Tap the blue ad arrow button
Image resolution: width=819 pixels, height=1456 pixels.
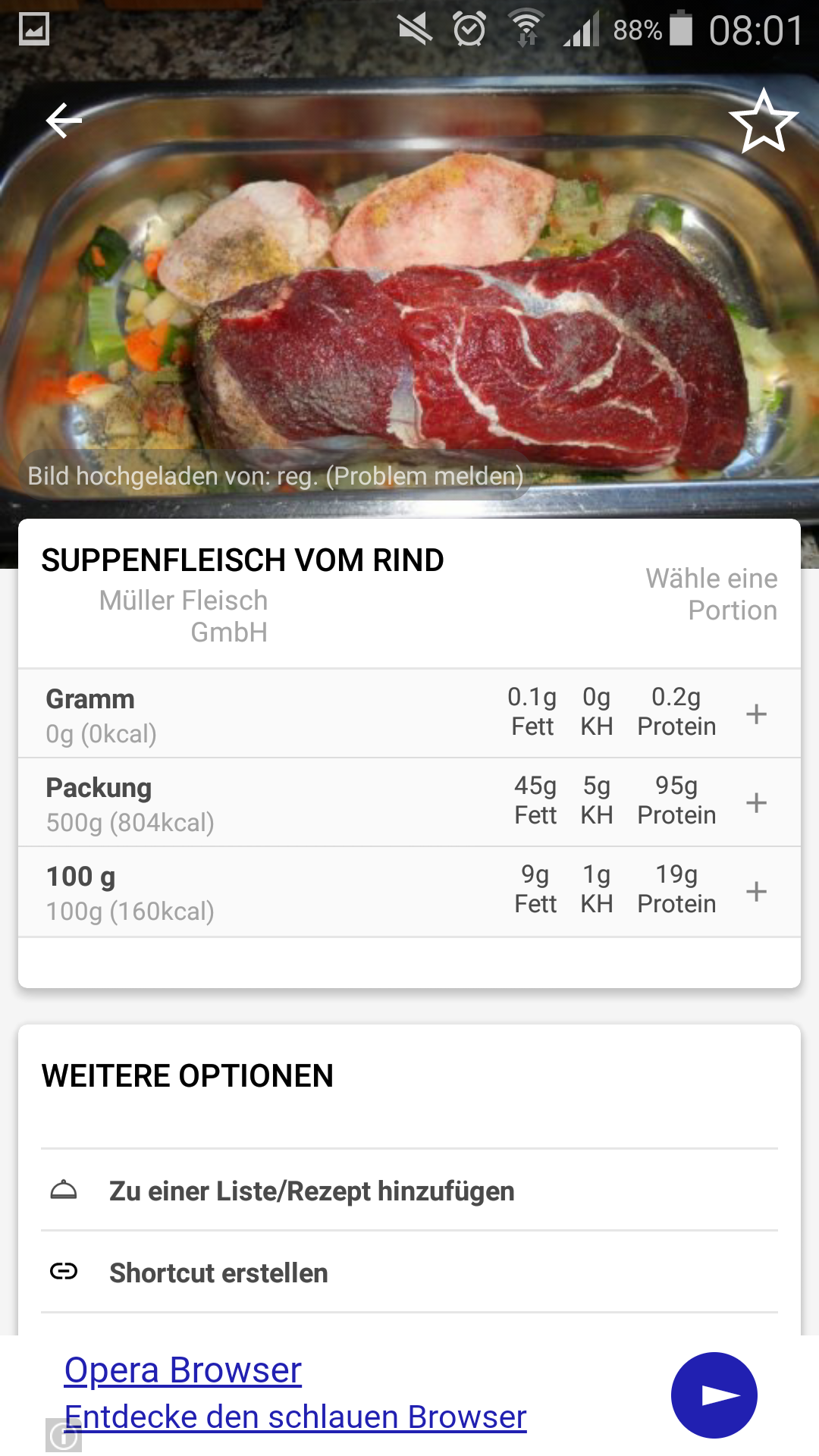click(x=714, y=1395)
